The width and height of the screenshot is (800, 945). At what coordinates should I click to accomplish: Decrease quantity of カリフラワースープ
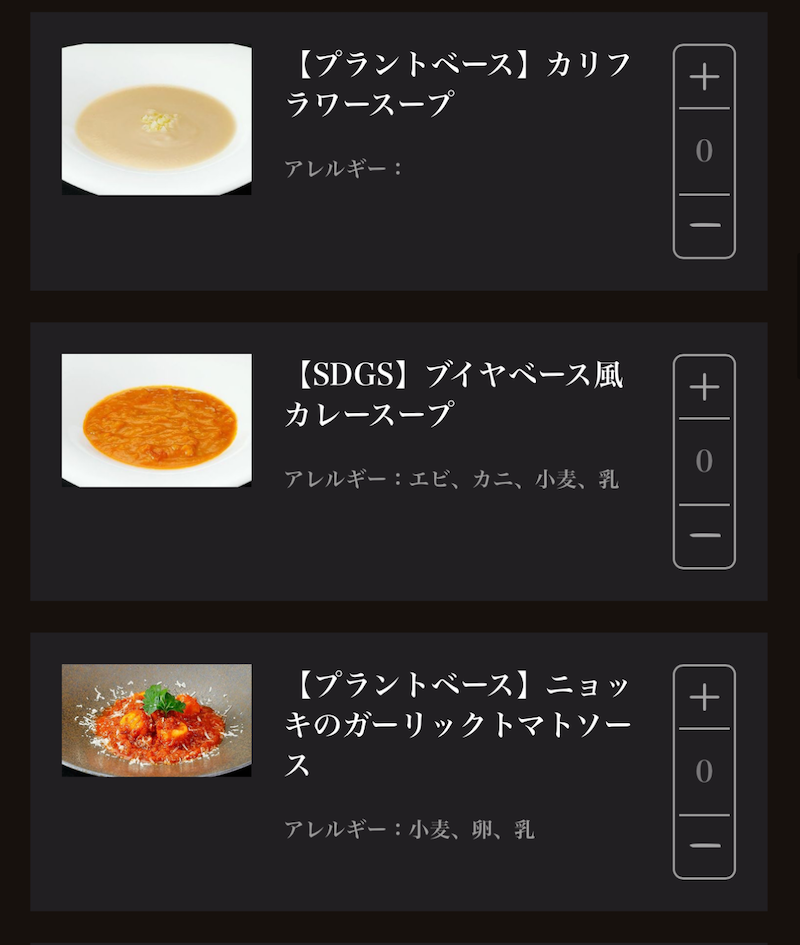(704, 225)
